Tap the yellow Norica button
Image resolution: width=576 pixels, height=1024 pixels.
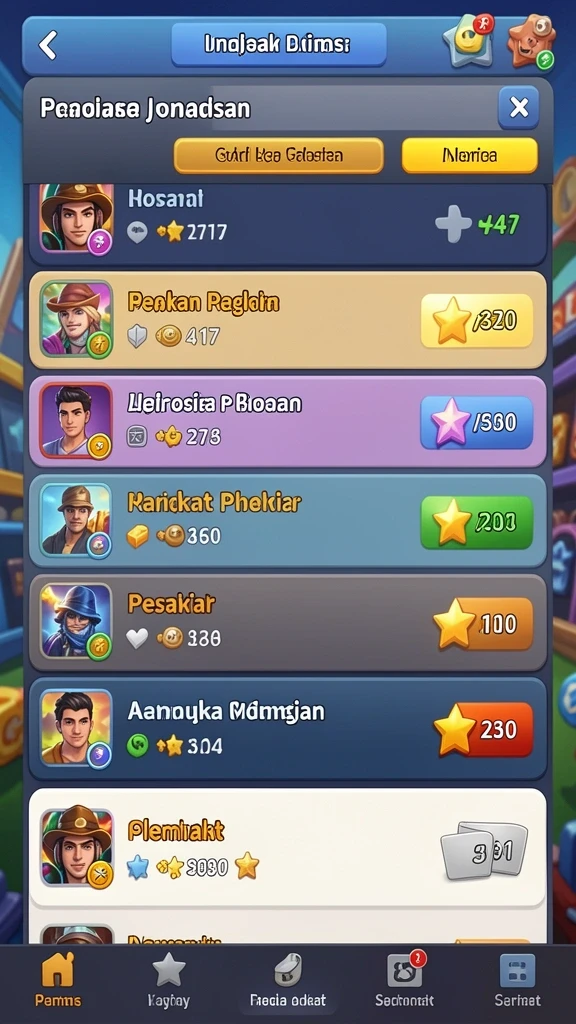pos(470,155)
